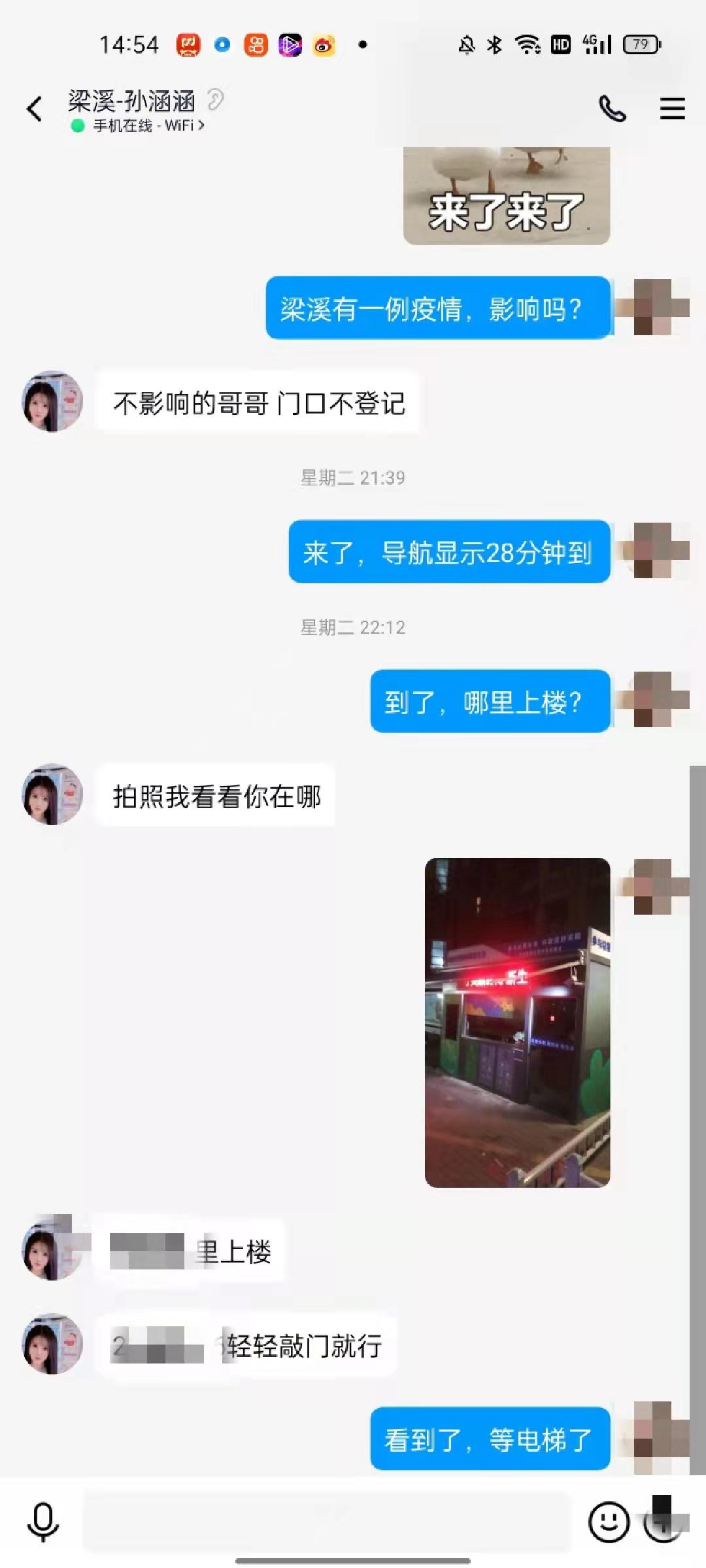The width and height of the screenshot is (706, 1568).
Task: Open the chat settings menu
Action: 672,108
